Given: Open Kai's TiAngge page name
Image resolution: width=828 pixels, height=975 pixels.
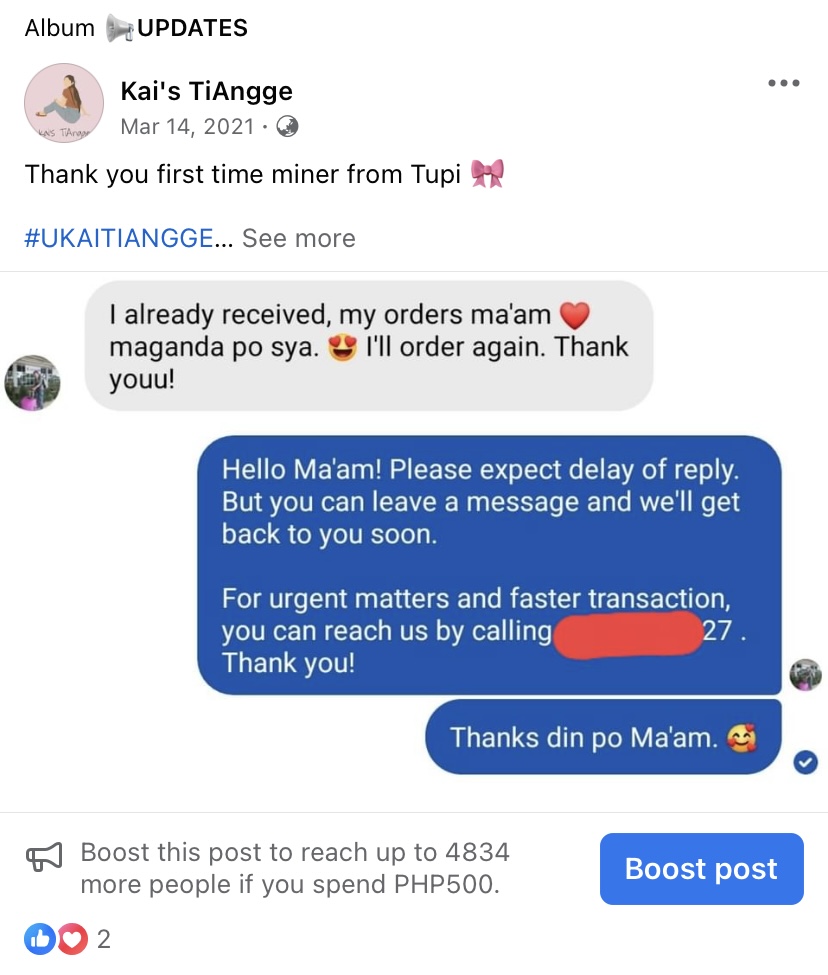Looking at the screenshot, I should coord(206,91).
